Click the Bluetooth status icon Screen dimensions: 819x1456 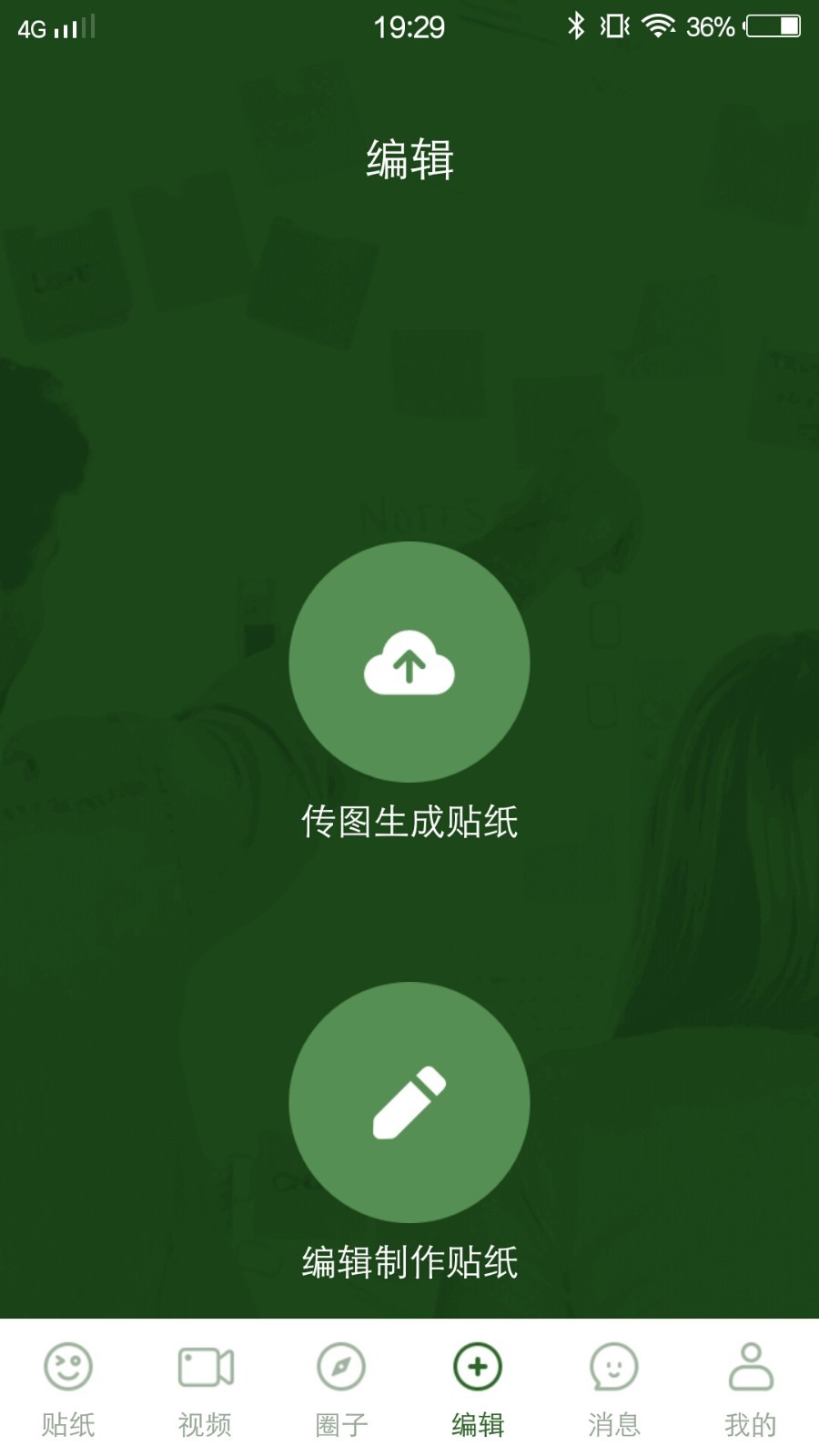click(x=575, y=26)
